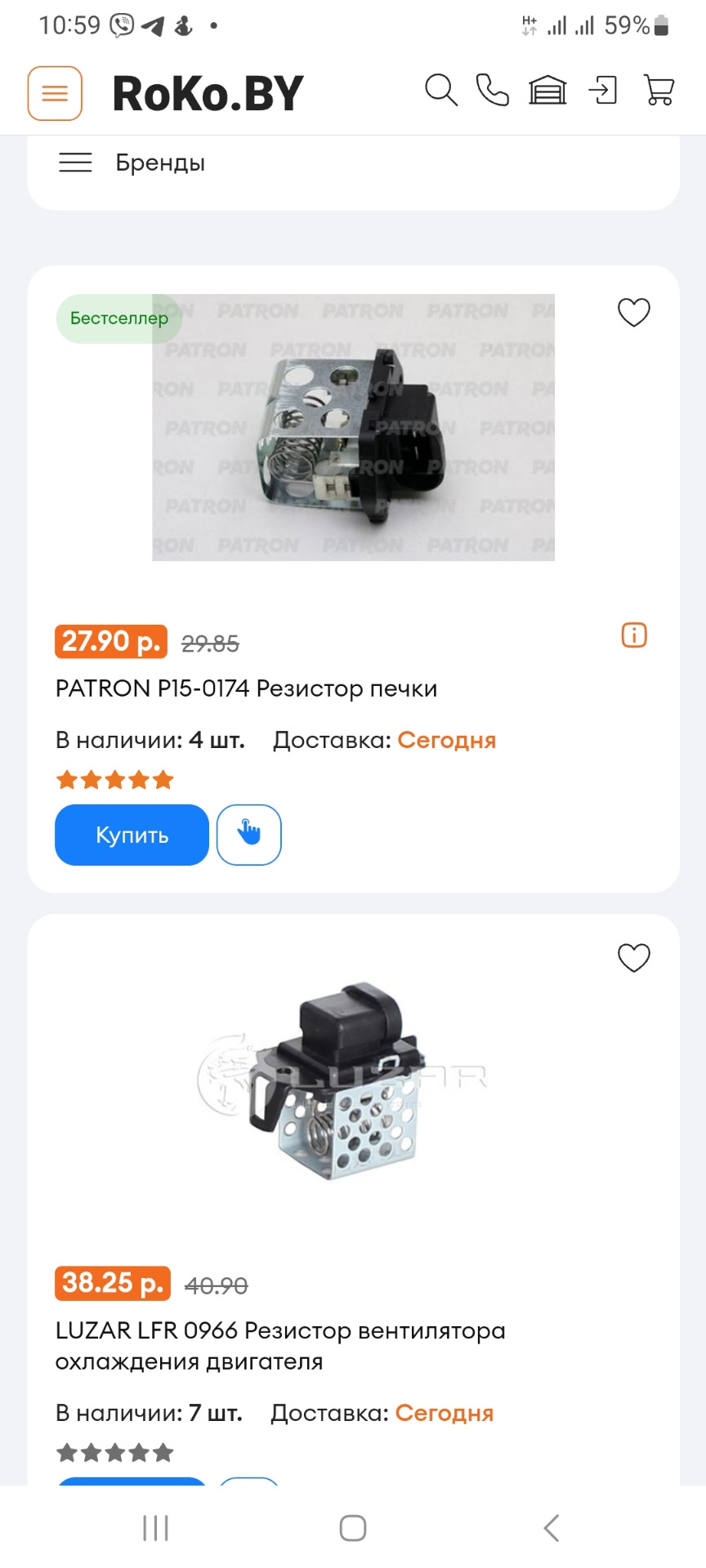Open the LUZAR LFR 0966 product photo
The width and height of the screenshot is (706, 1568).
click(x=351, y=1094)
